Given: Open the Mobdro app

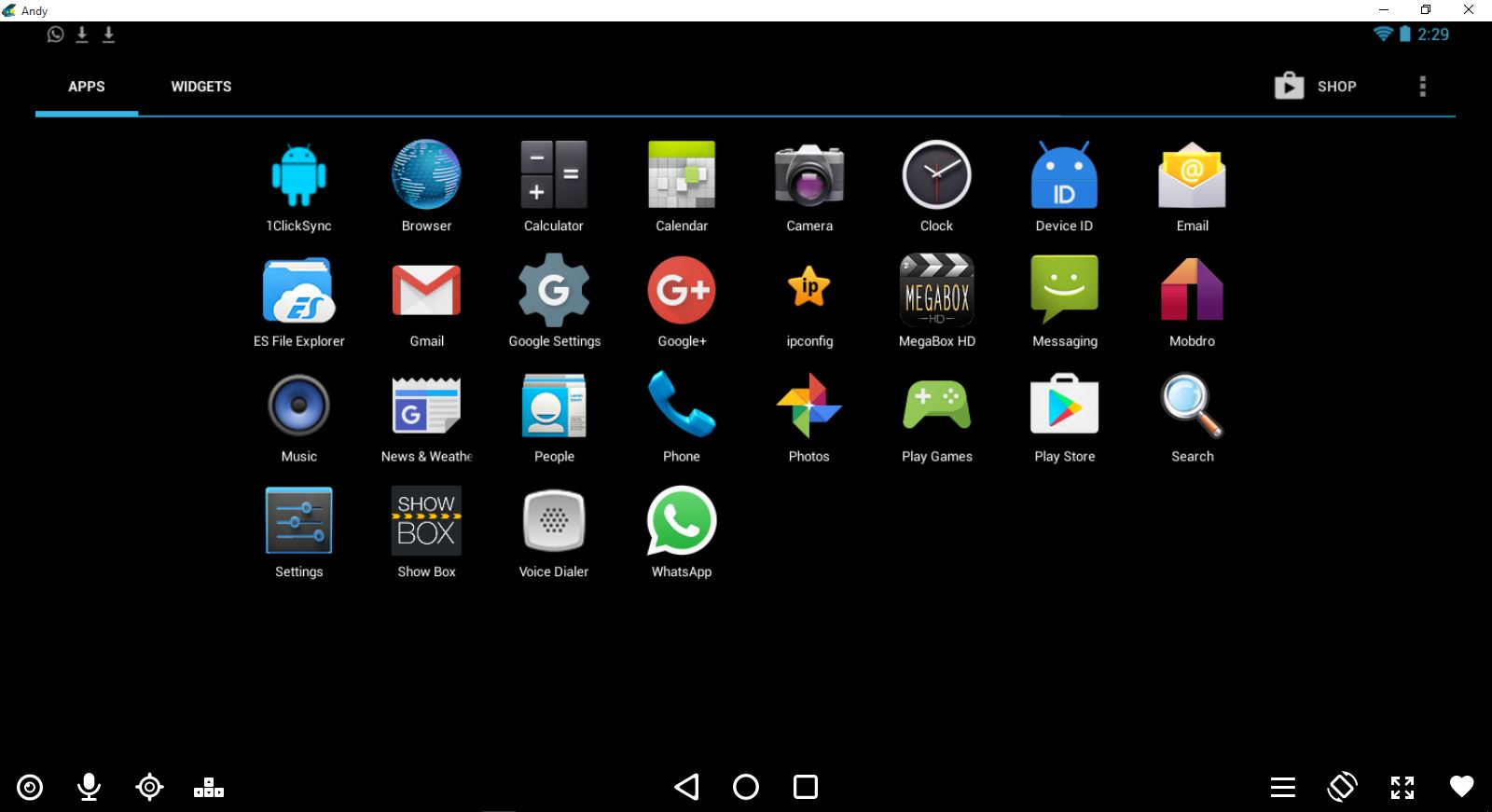Looking at the screenshot, I should point(1192,291).
